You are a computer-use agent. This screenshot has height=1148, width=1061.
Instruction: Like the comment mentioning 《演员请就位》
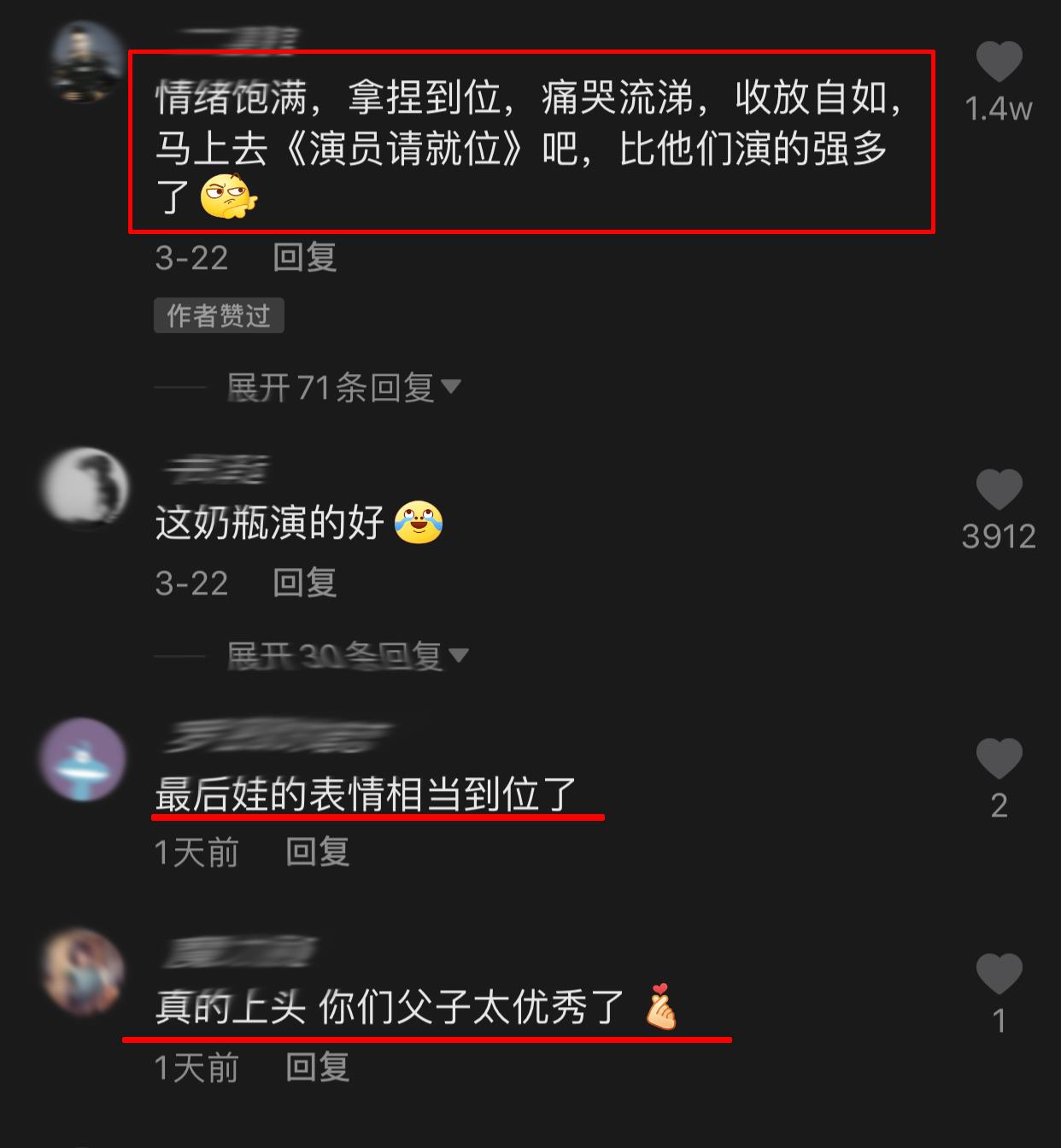pos(999,63)
